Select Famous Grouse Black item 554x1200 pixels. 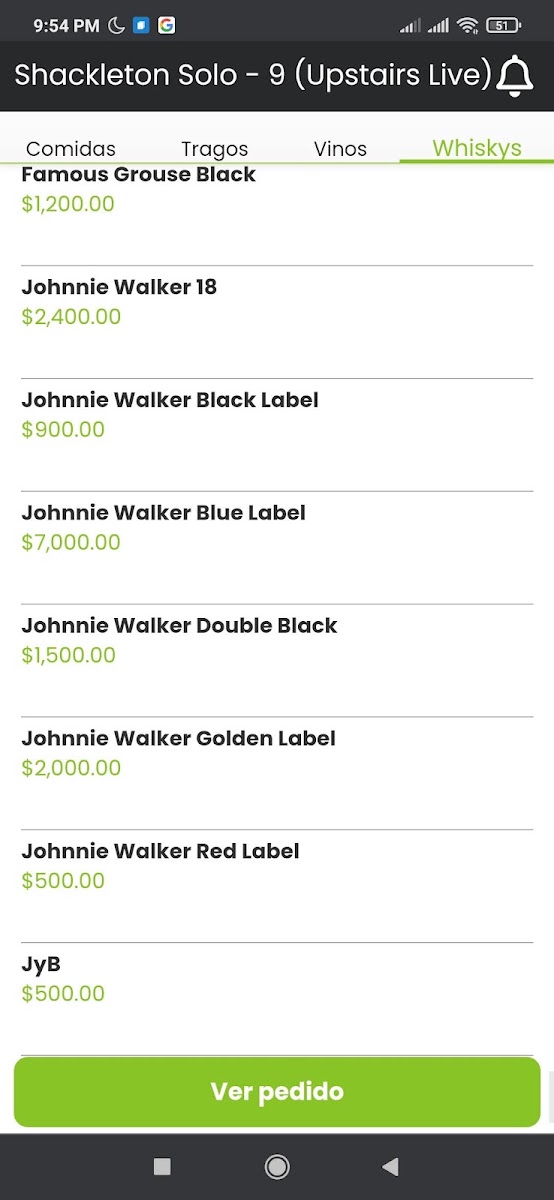coord(277,210)
